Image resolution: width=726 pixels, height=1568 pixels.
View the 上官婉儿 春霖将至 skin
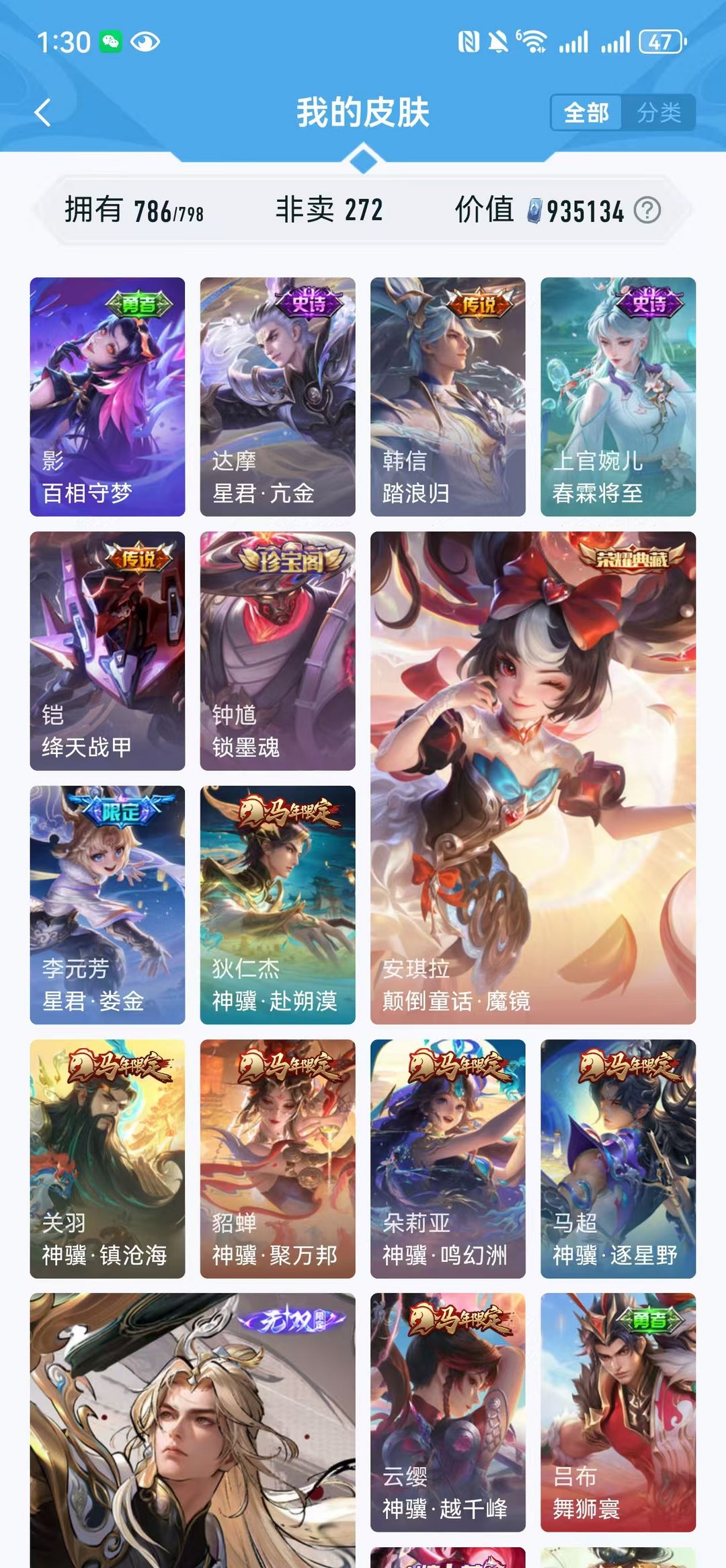point(618,397)
